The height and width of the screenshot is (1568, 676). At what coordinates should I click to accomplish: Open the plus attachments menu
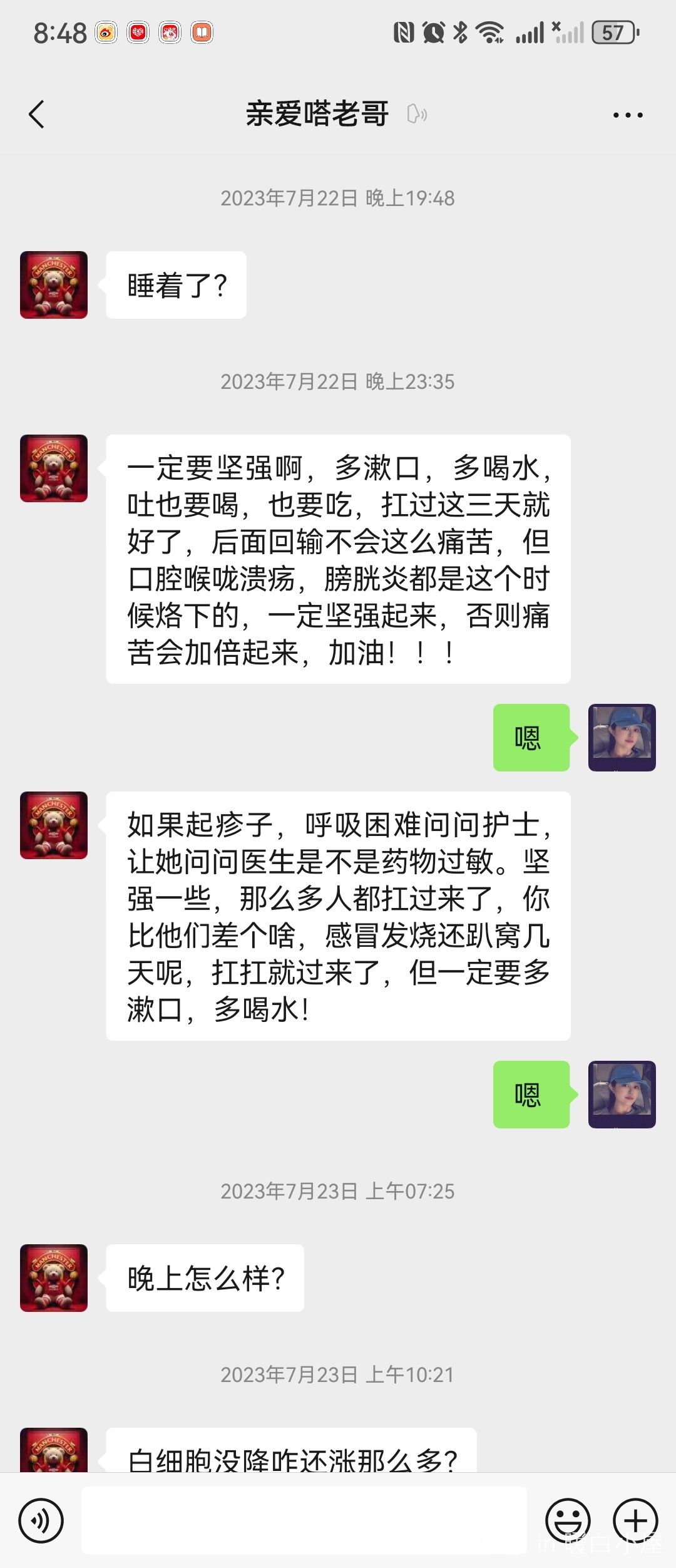(x=635, y=1520)
